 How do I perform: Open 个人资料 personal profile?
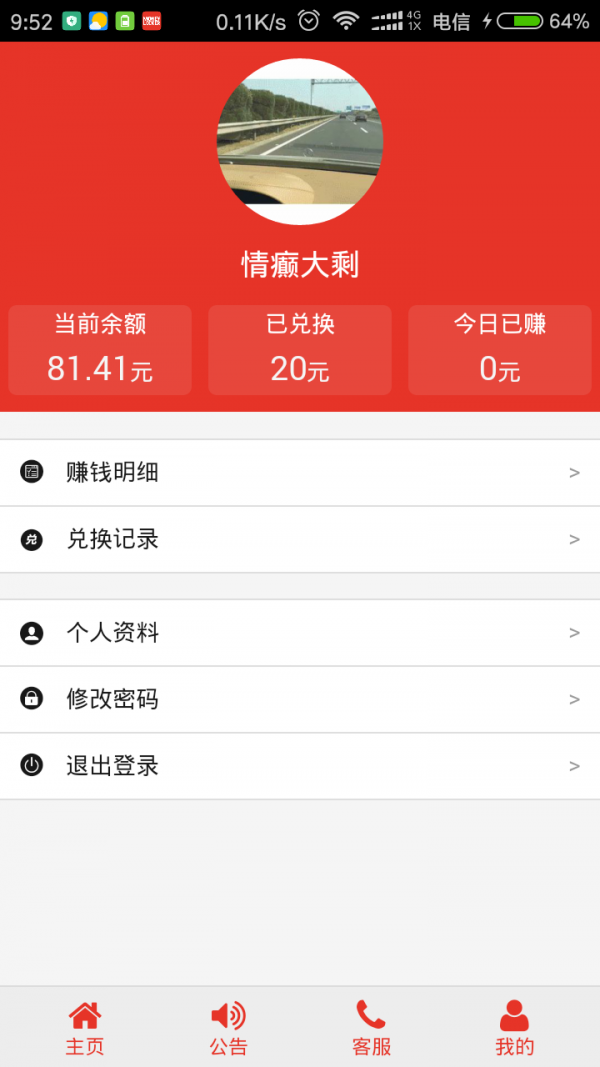click(x=300, y=633)
